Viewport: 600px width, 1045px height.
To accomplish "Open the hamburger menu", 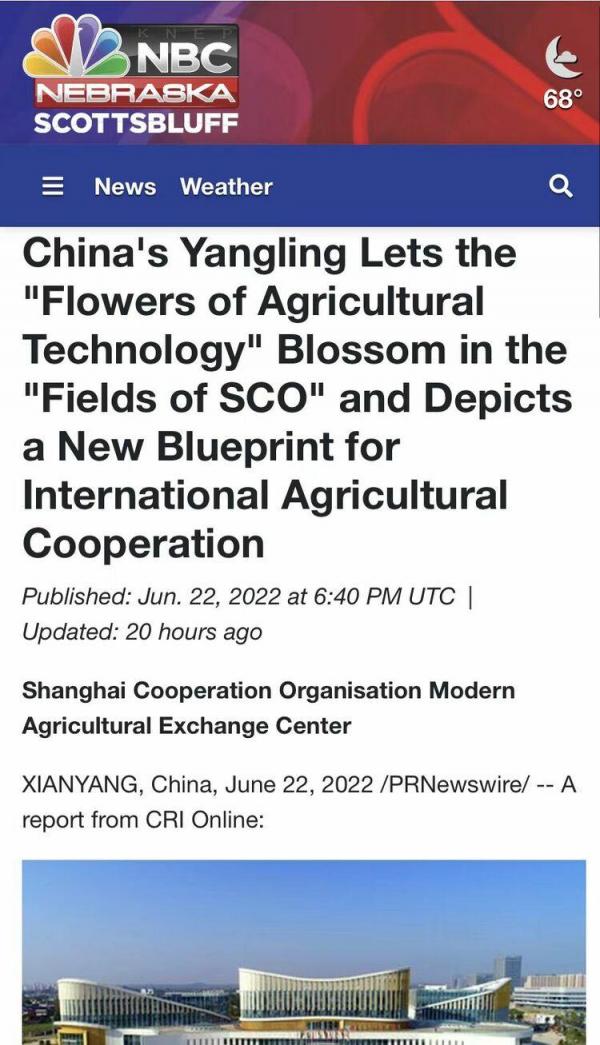I will click(53, 187).
